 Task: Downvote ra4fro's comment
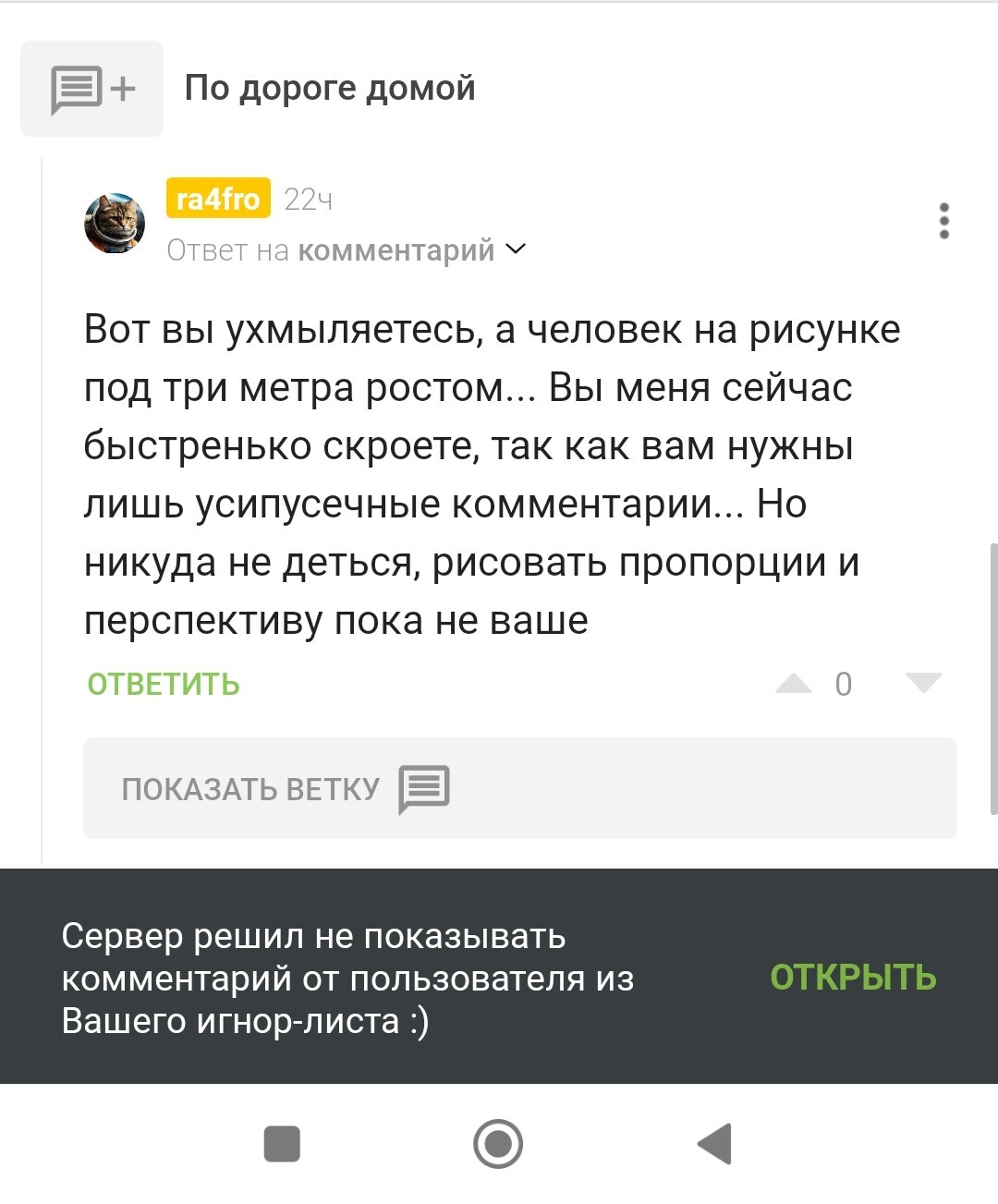pos(923,683)
